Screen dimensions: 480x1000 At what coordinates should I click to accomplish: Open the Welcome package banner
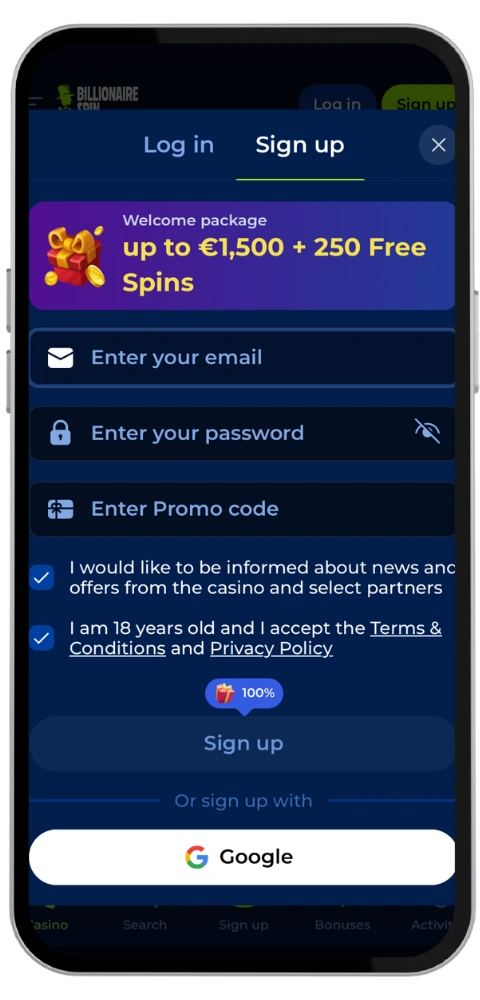click(x=242, y=255)
